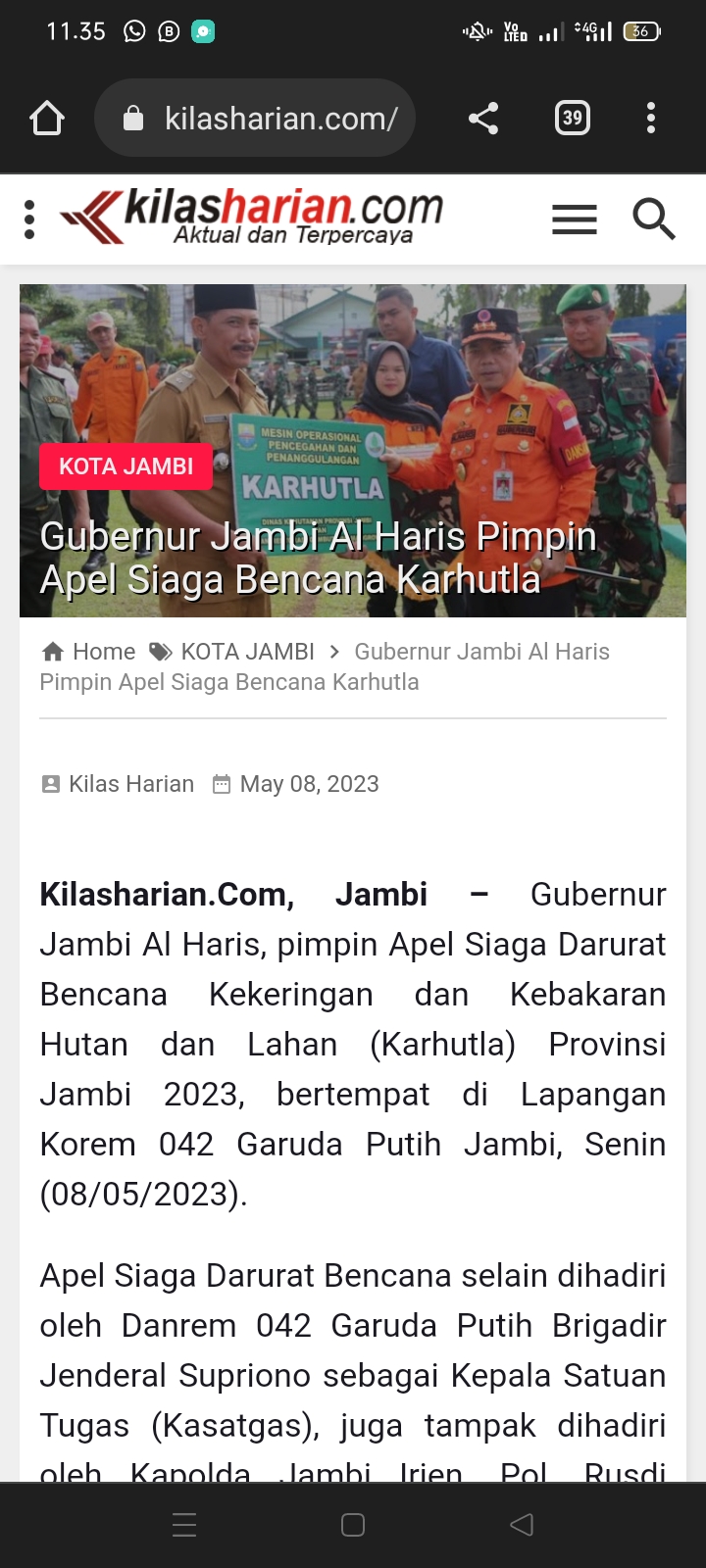Screen dimensions: 706x1568
Task: Go to the browser home page
Action: (47, 119)
